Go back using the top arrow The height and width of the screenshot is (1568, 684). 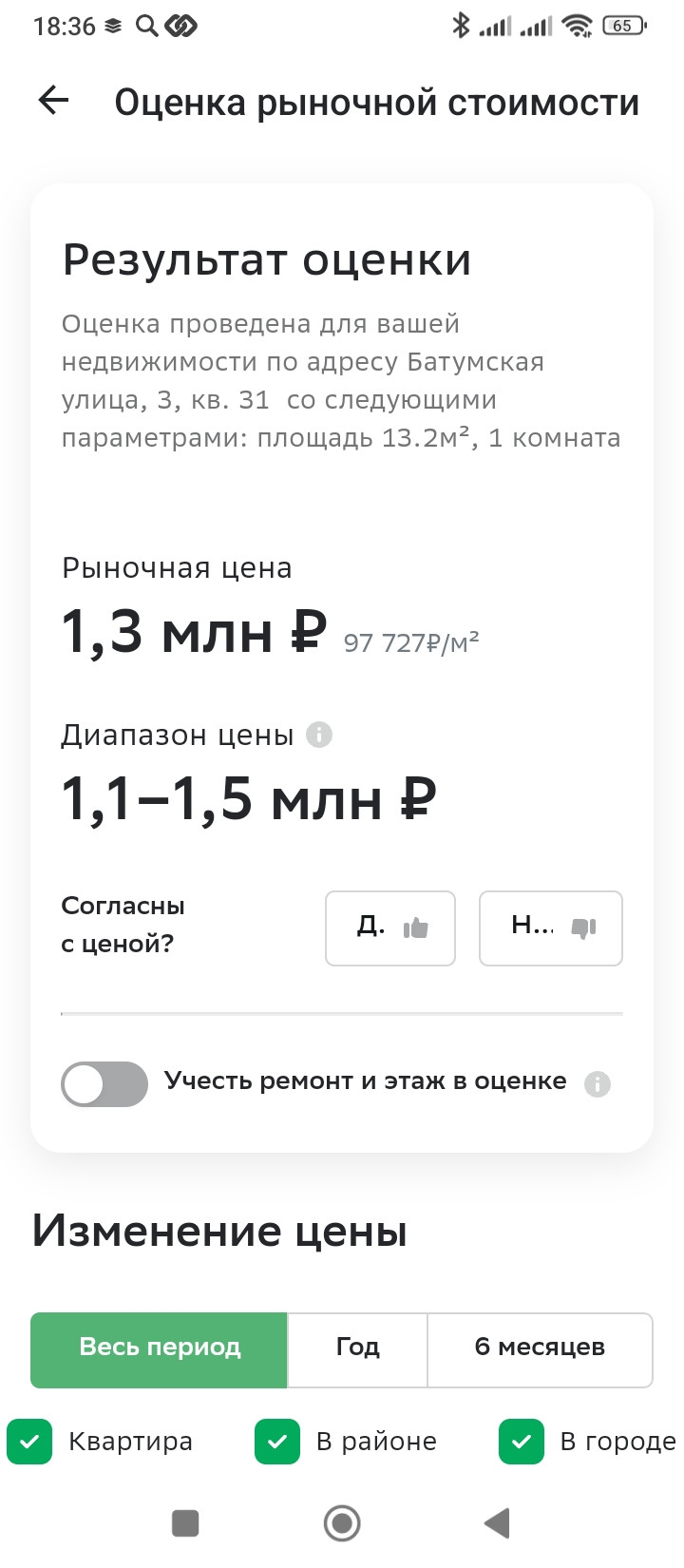[x=54, y=101]
